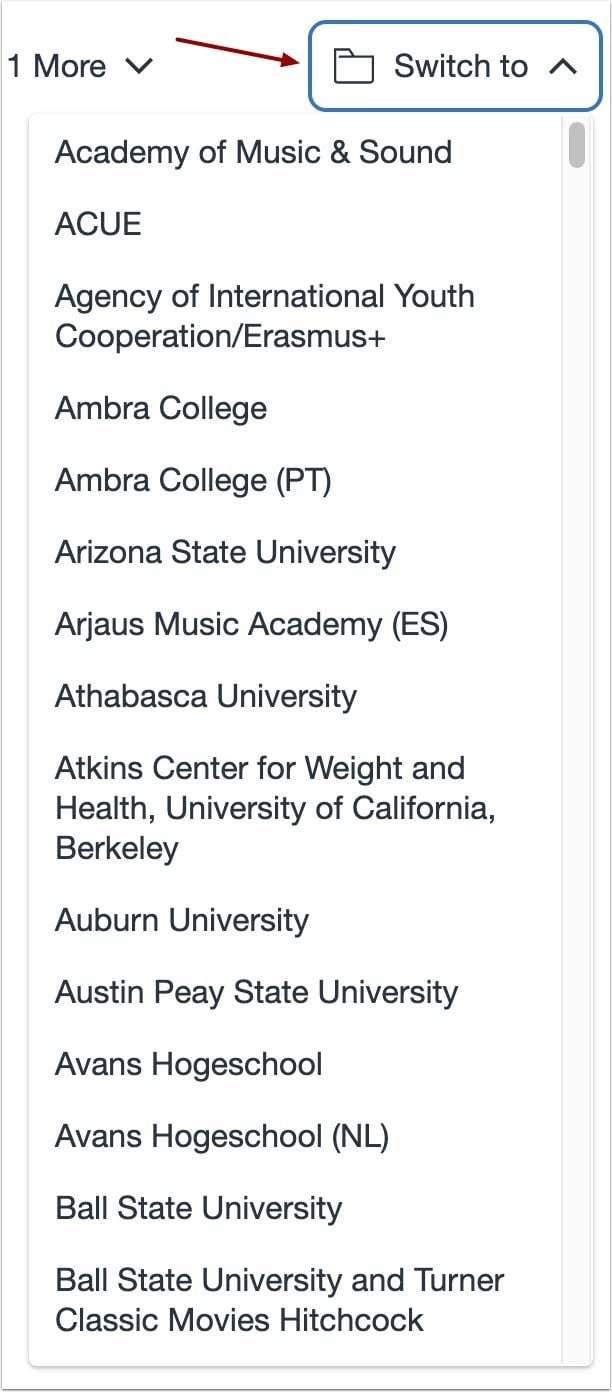Screen dimensions: 612x1392
Task: Select Arjaus Music Academy (ES)
Action: (251, 624)
